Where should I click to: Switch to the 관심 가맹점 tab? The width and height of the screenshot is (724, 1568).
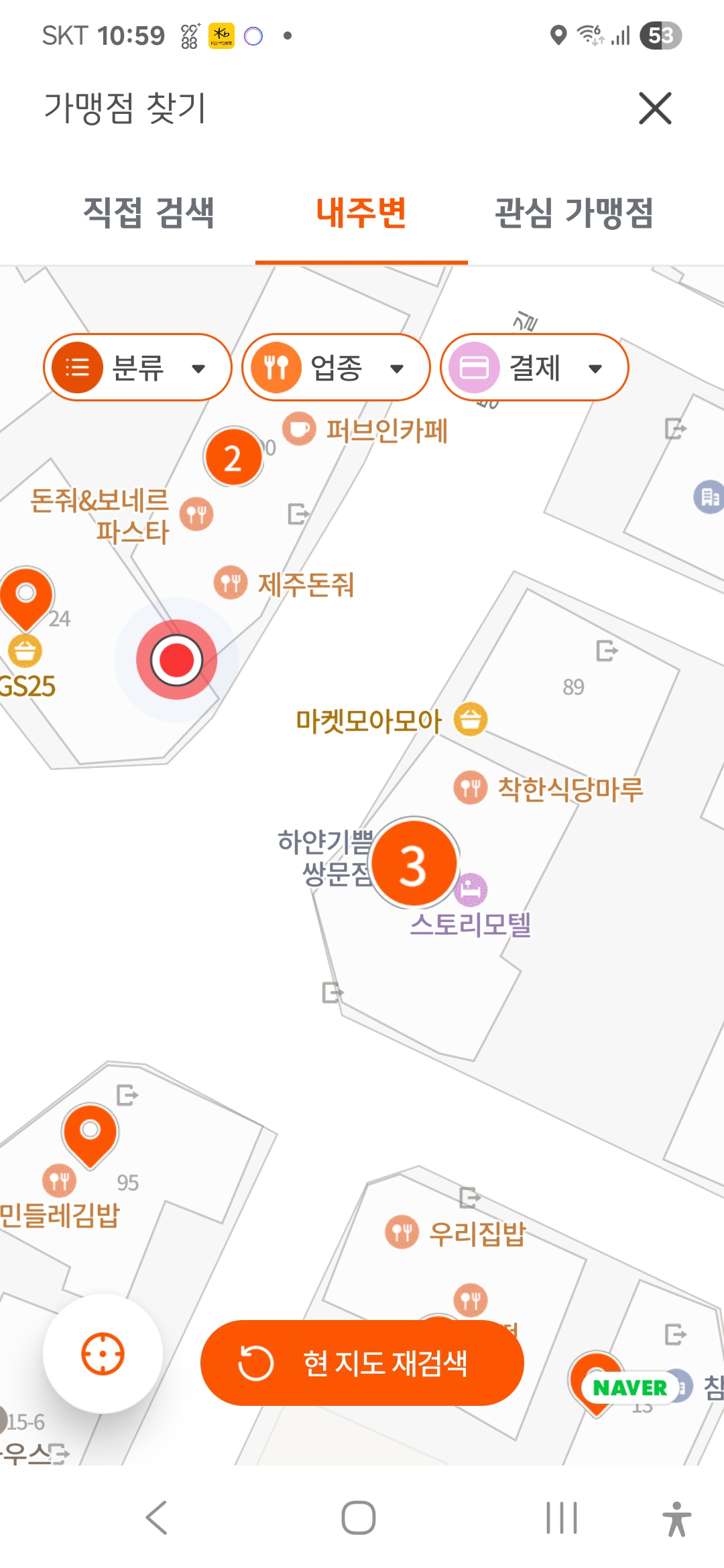point(574,213)
